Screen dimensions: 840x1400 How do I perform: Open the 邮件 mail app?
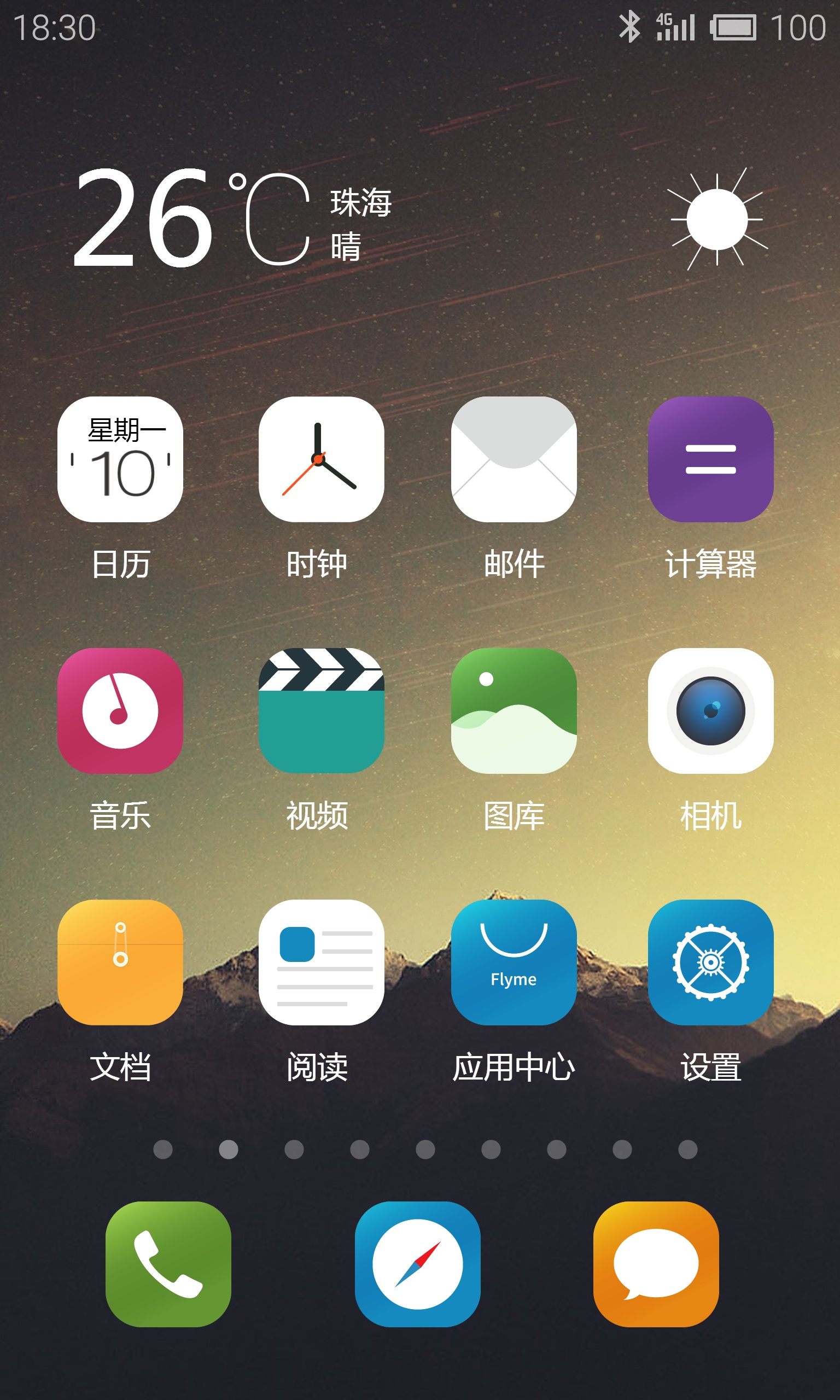click(514, 459)
